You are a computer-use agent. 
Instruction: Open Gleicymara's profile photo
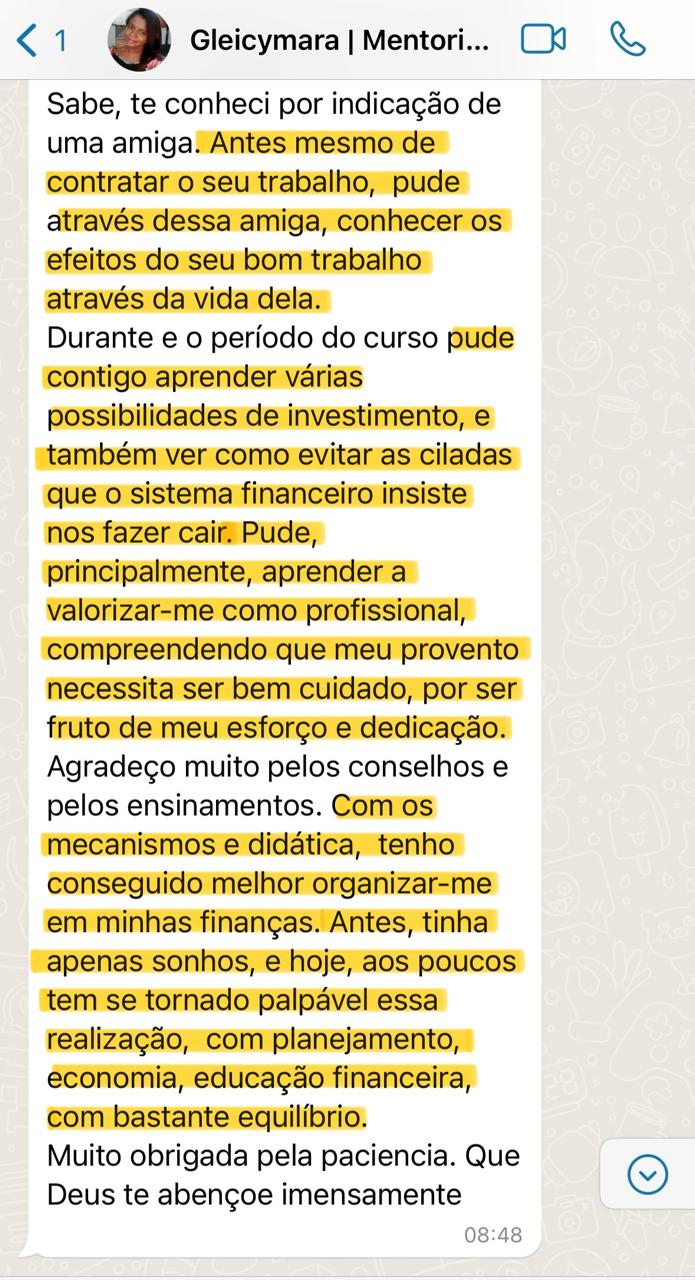tap(139, 40)
